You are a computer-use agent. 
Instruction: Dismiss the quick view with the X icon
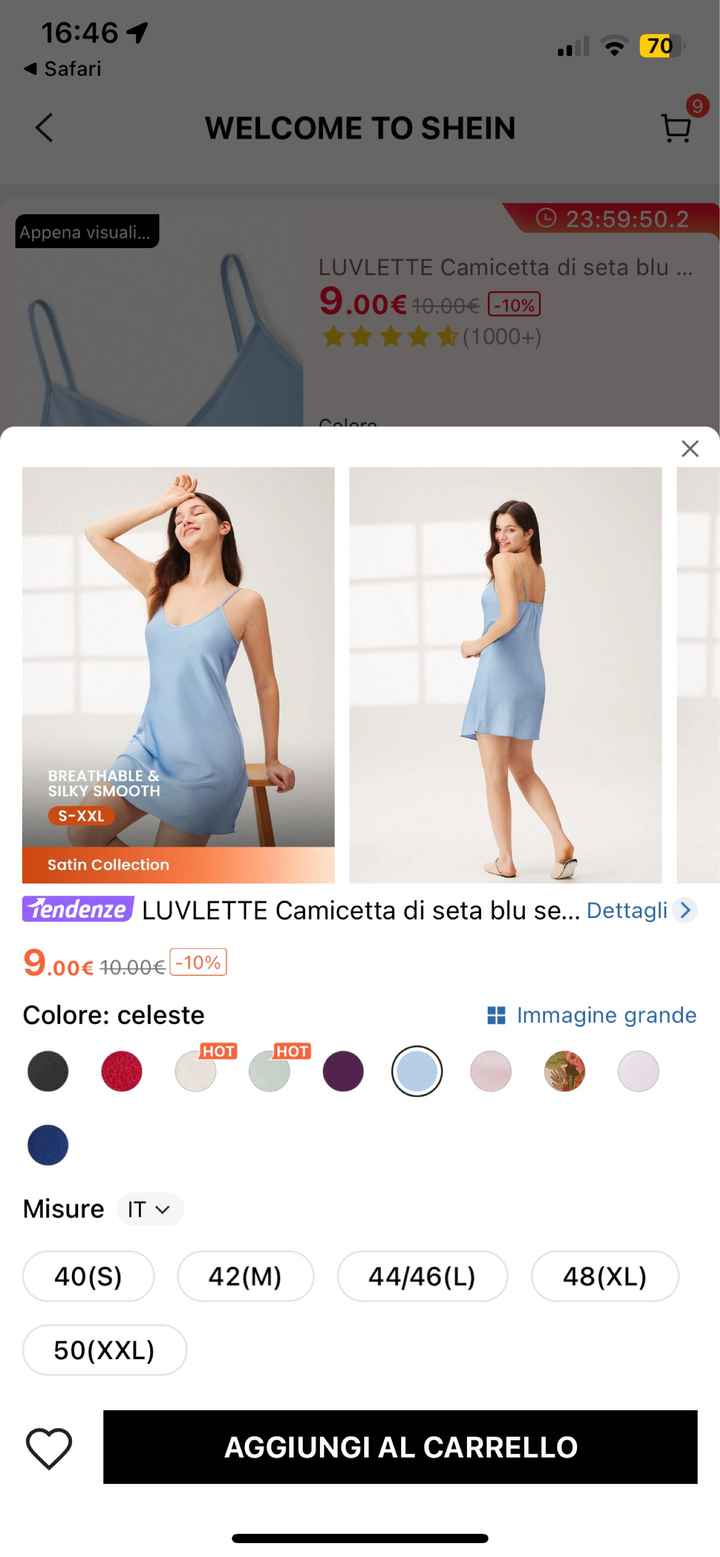pos(689,449)
